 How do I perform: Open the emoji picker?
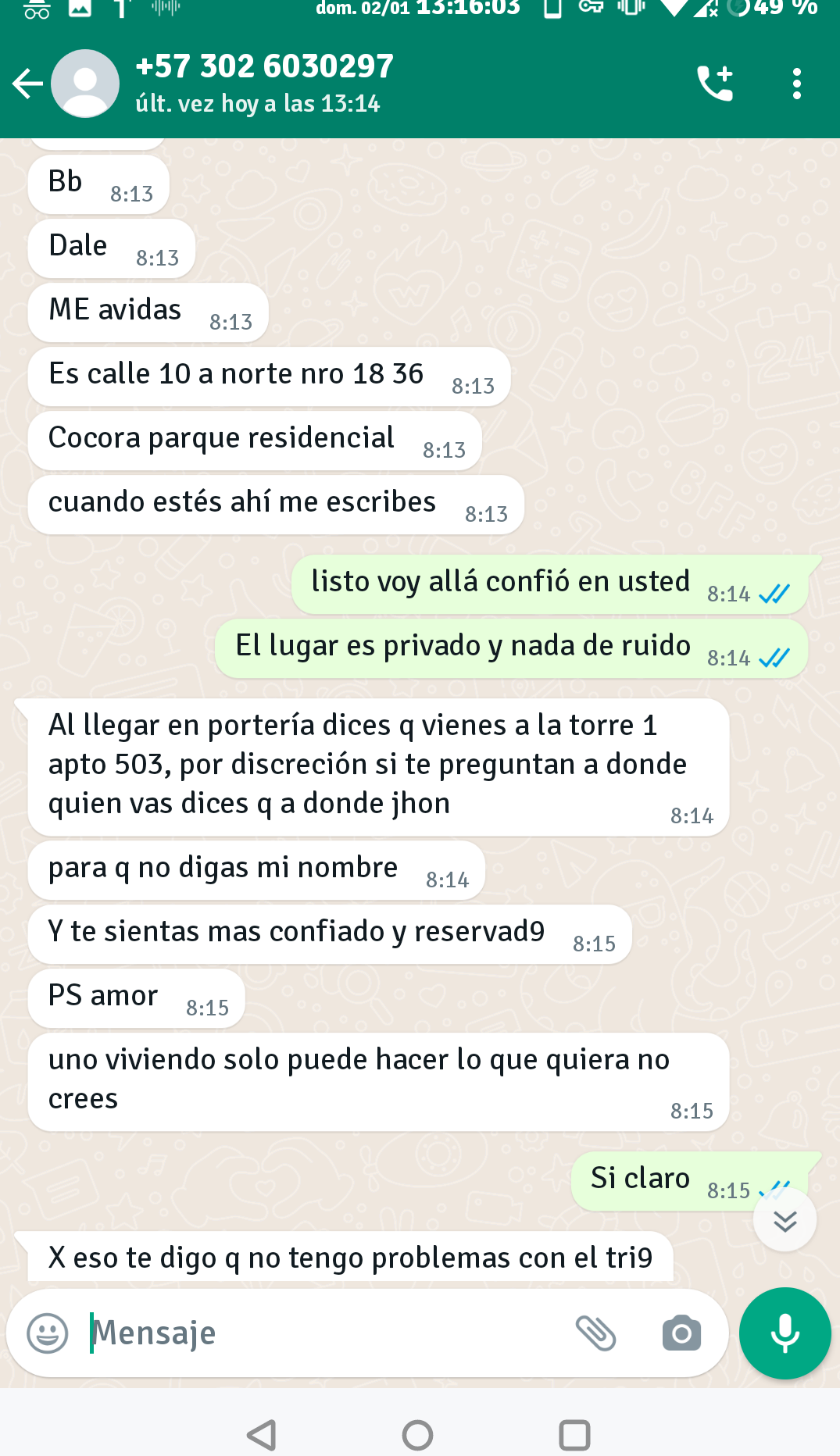point(48,1333)
